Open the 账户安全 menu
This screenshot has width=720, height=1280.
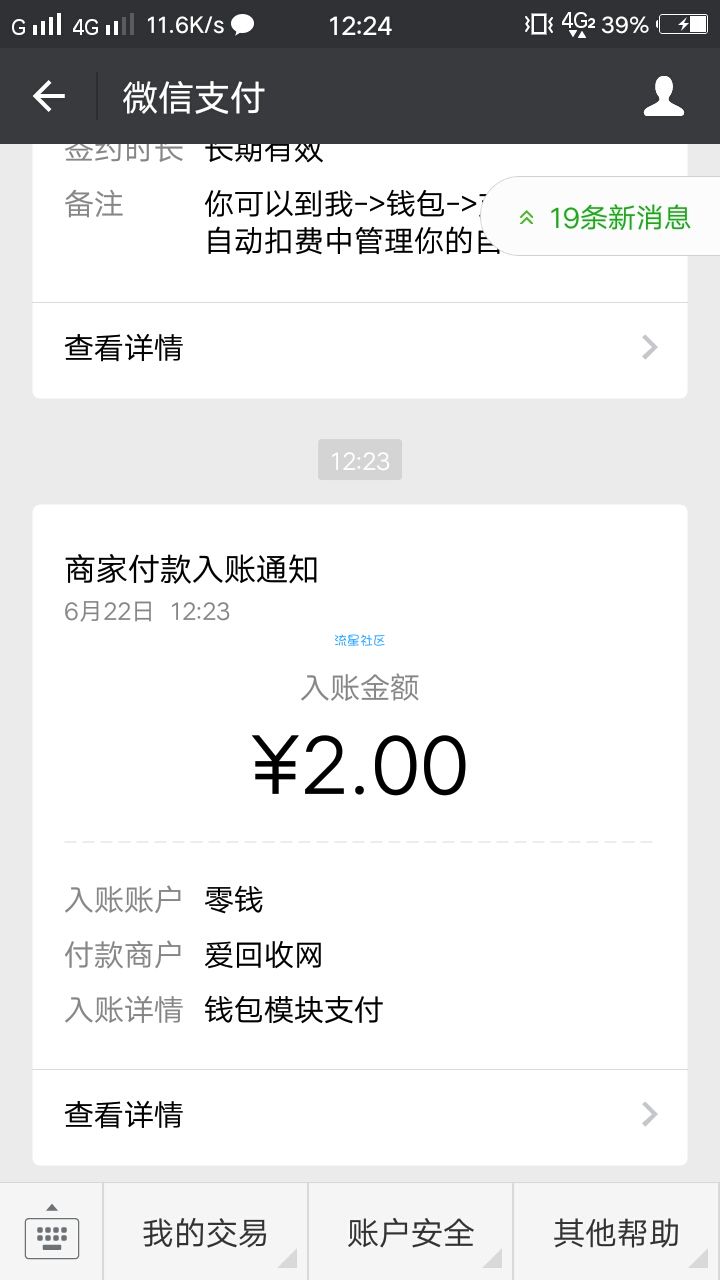pyautogui.click(x=410, y=1232)
